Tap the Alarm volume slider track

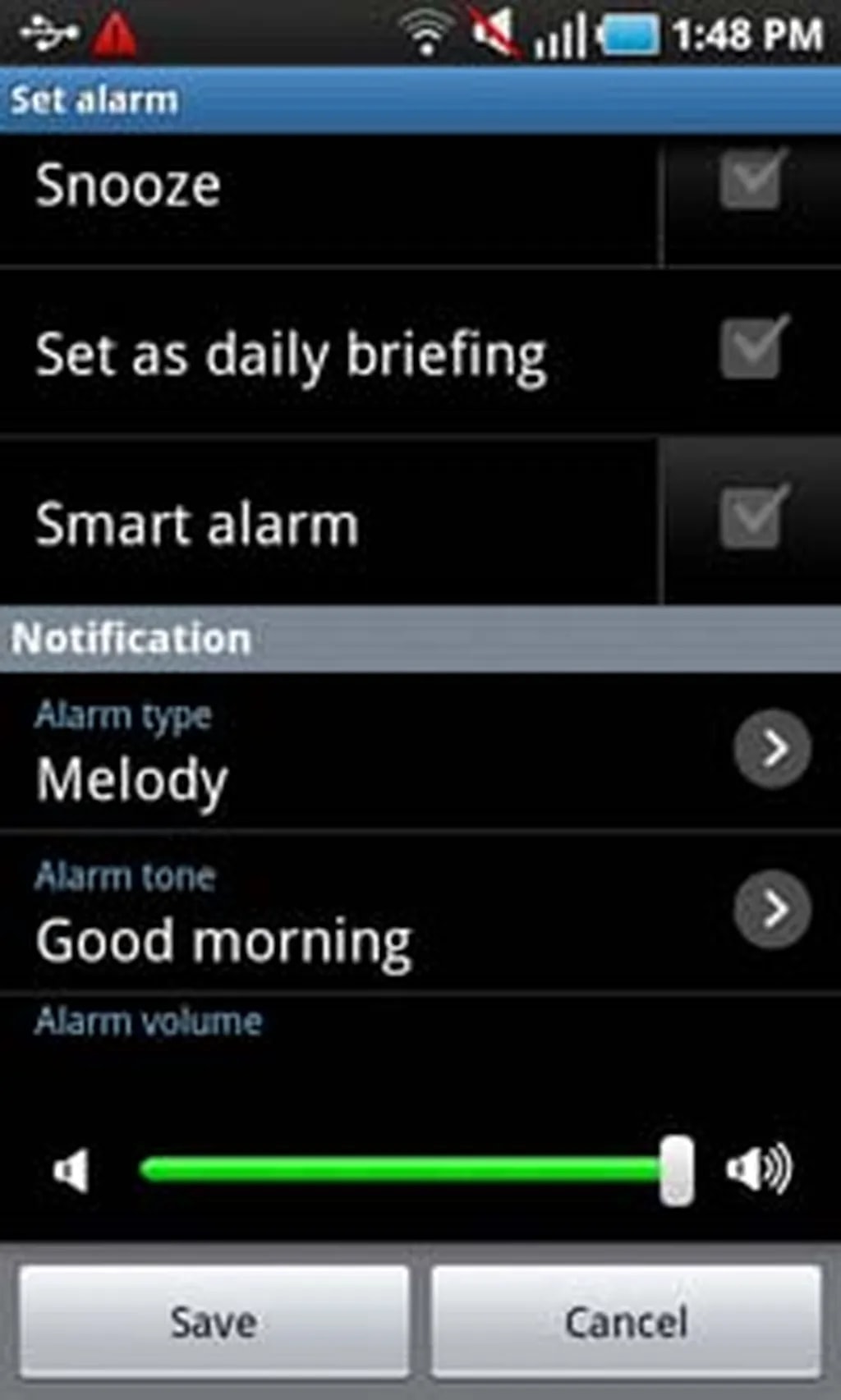pyautogui.click(x=402, y=1170)
